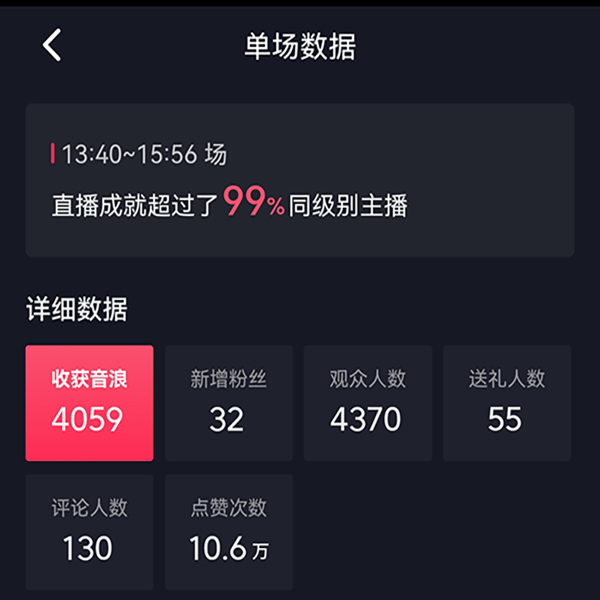Viewport: 600px width, 600px height.
Task: View the 评论人数 statistics
Action: pos(90,531)
